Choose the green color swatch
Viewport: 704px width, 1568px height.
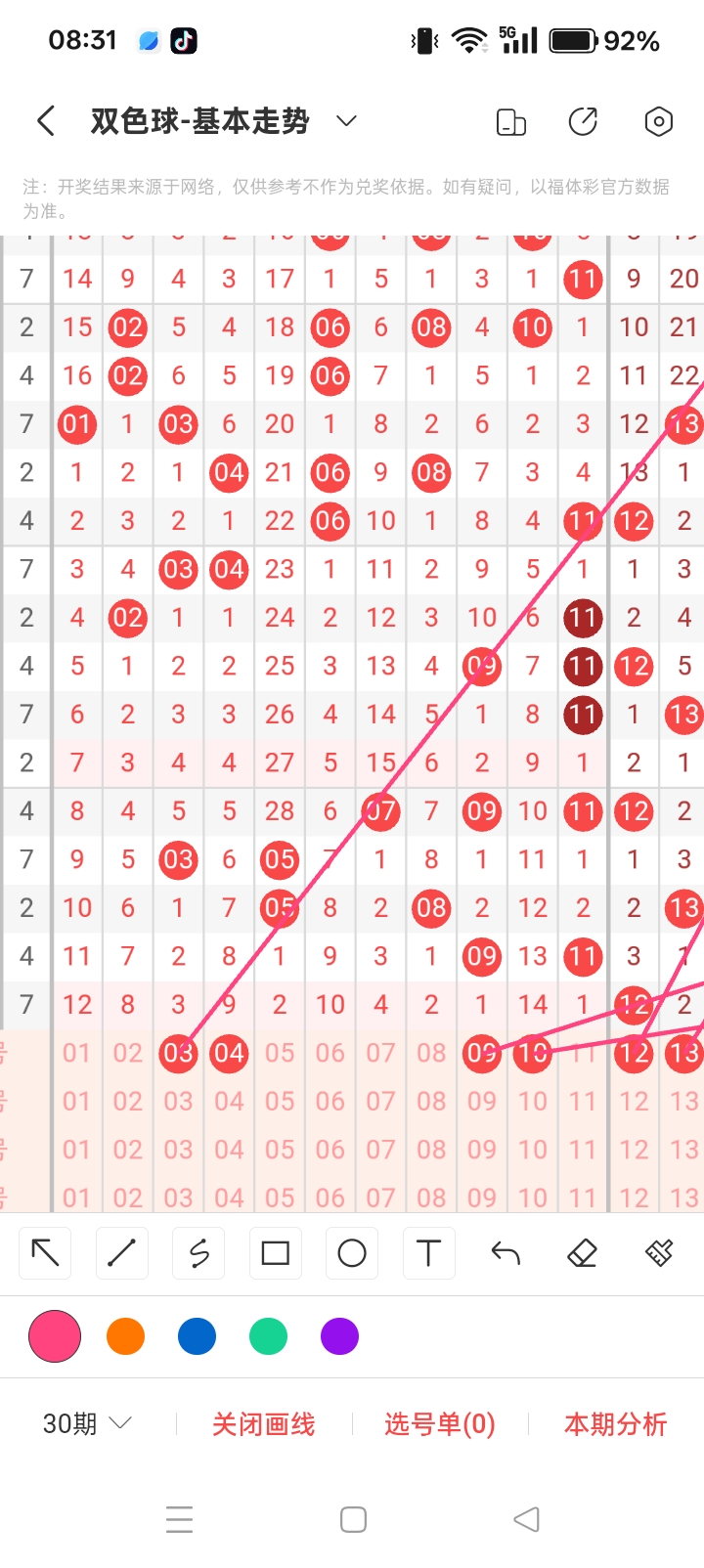[x=268, y=1336]
